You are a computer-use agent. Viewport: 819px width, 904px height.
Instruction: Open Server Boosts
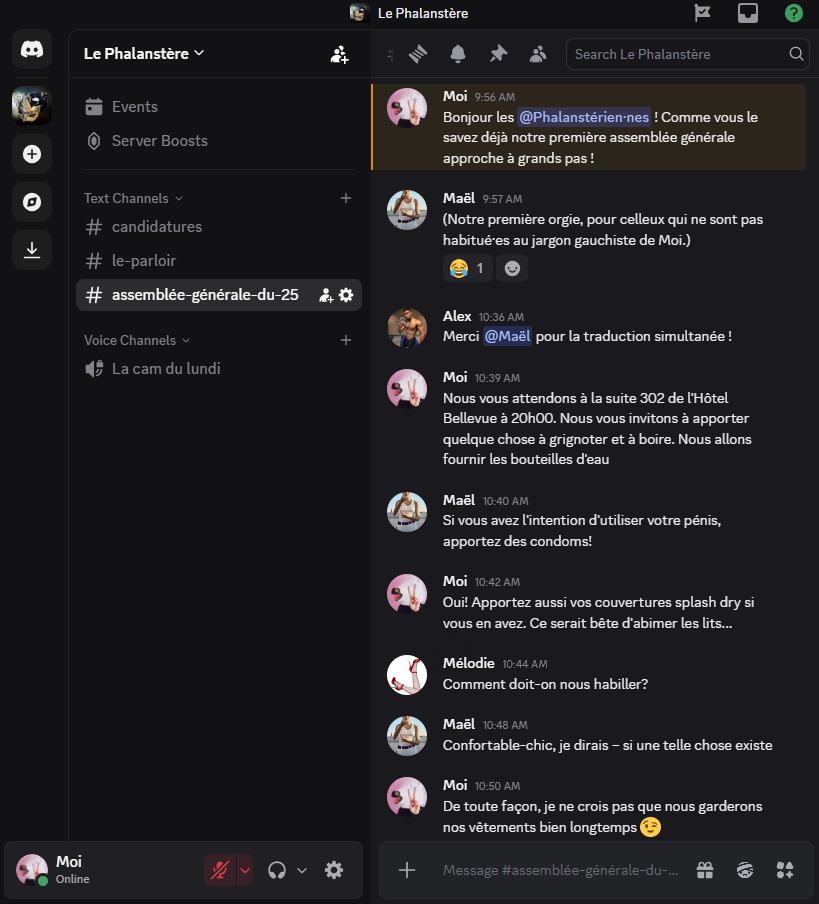tap(159, 141)
